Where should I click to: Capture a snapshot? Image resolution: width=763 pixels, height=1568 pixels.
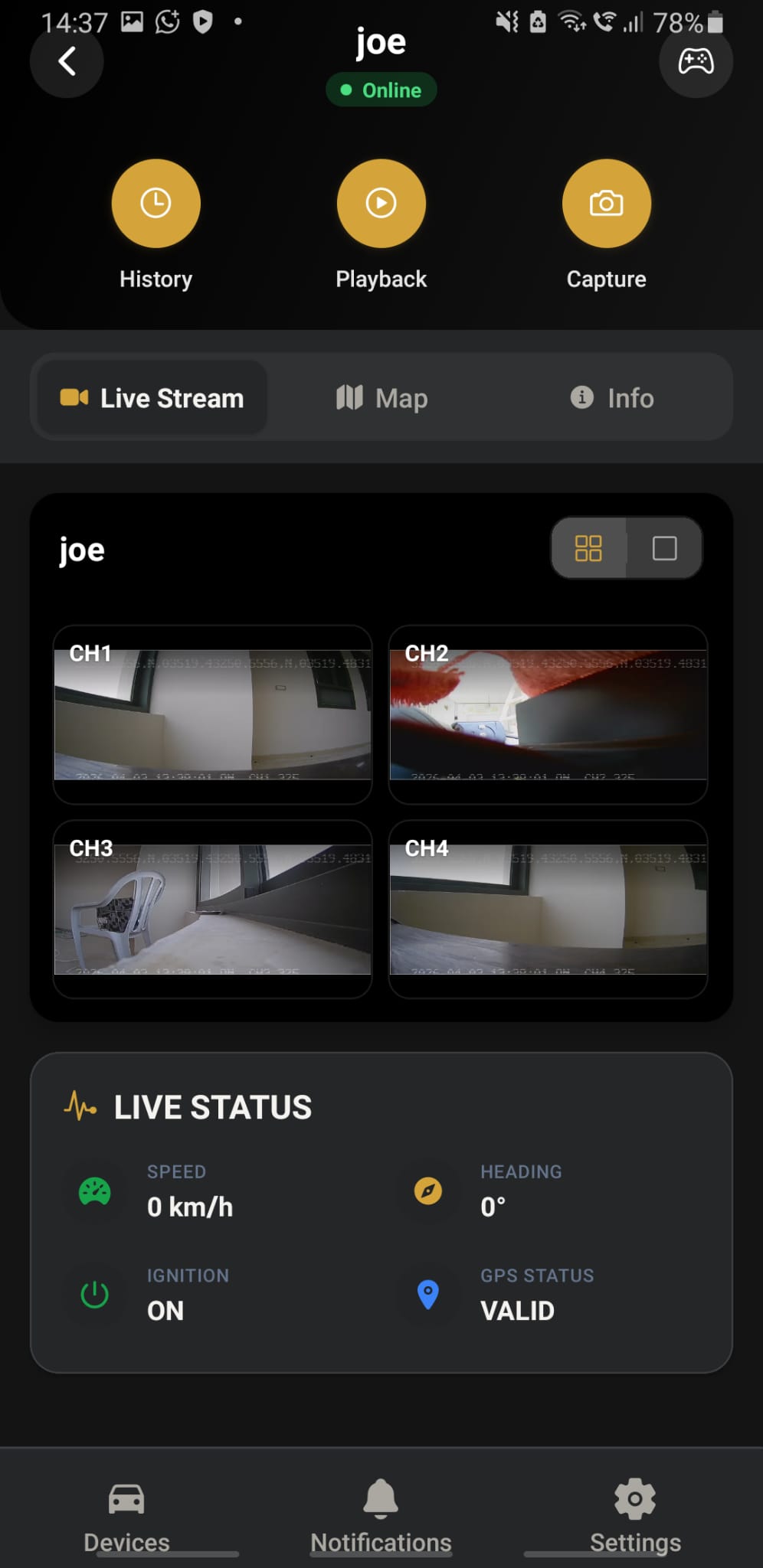(x=606, y=204)
